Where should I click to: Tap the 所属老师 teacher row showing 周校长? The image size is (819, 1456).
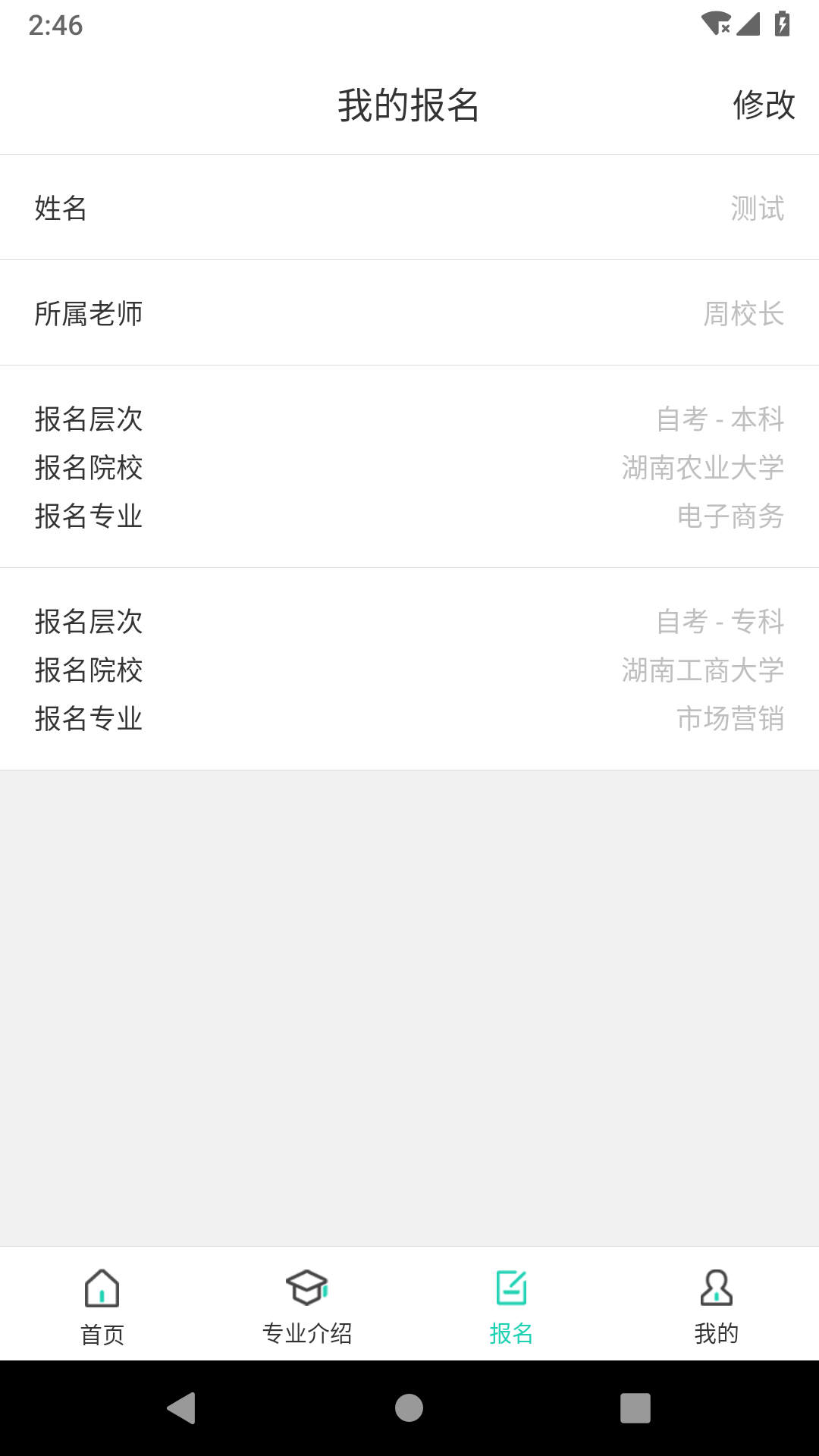click(409, 312)
